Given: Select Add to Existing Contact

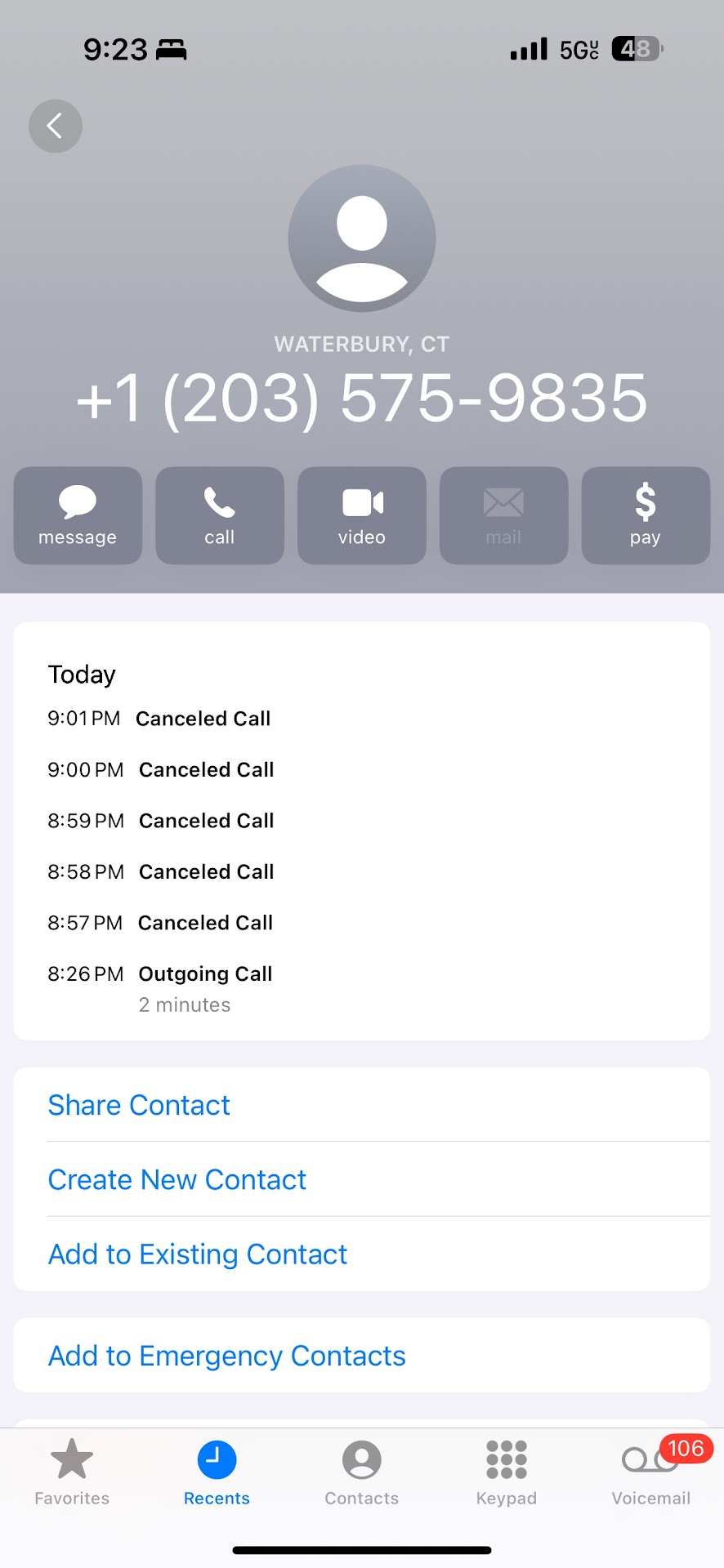Looking at the screenshot, I should coord(198,1254).
